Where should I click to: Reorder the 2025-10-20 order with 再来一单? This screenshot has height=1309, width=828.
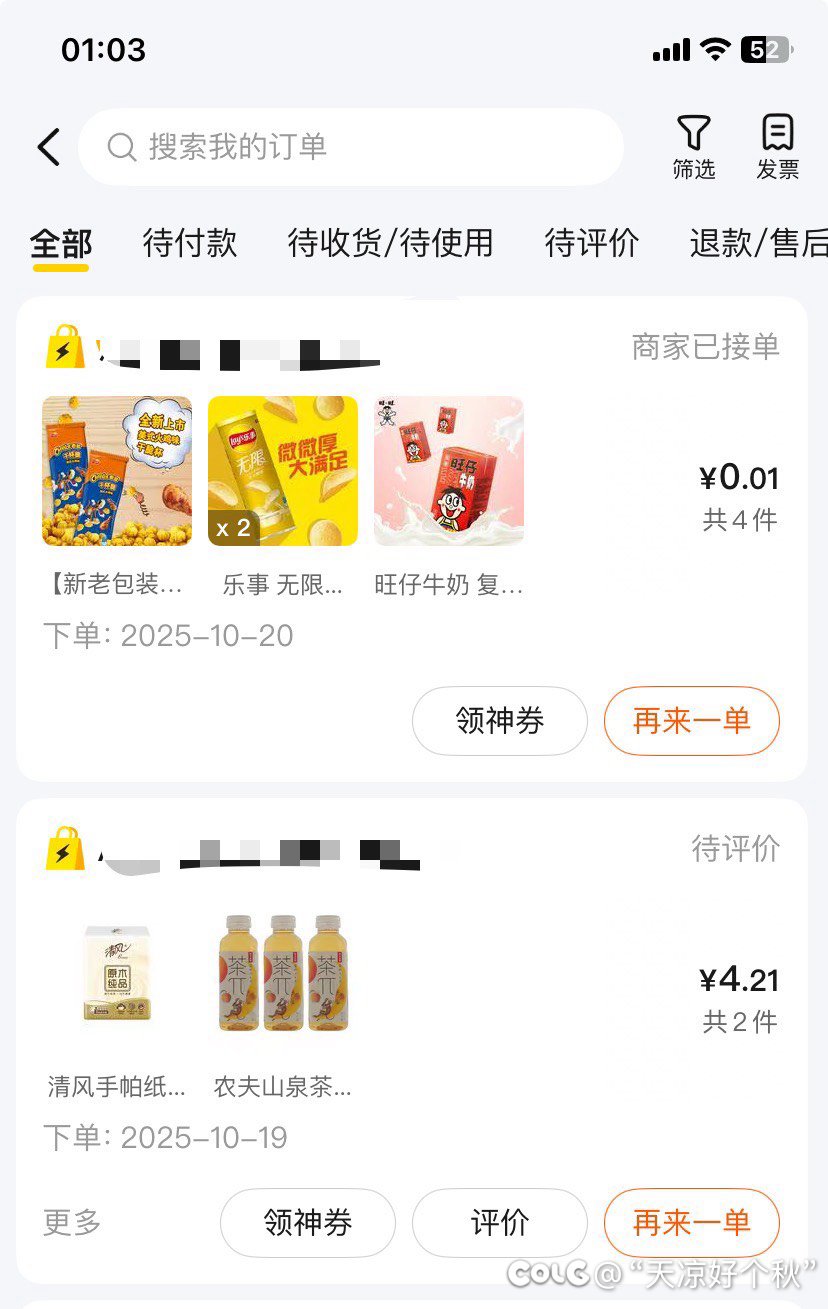pyautogui.click(x=691, y=721)
